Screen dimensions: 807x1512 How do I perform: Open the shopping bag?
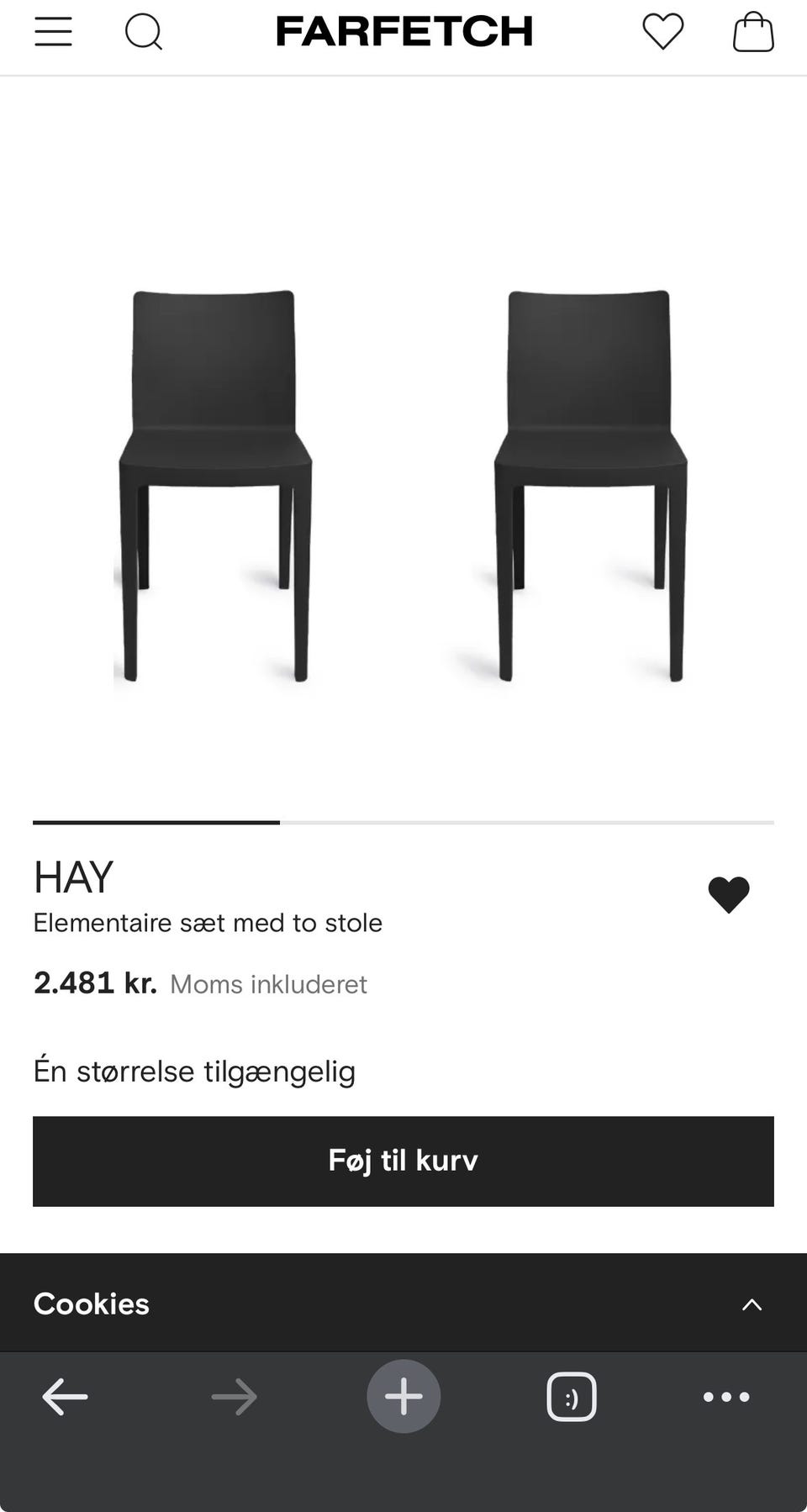tap(753, 32)
